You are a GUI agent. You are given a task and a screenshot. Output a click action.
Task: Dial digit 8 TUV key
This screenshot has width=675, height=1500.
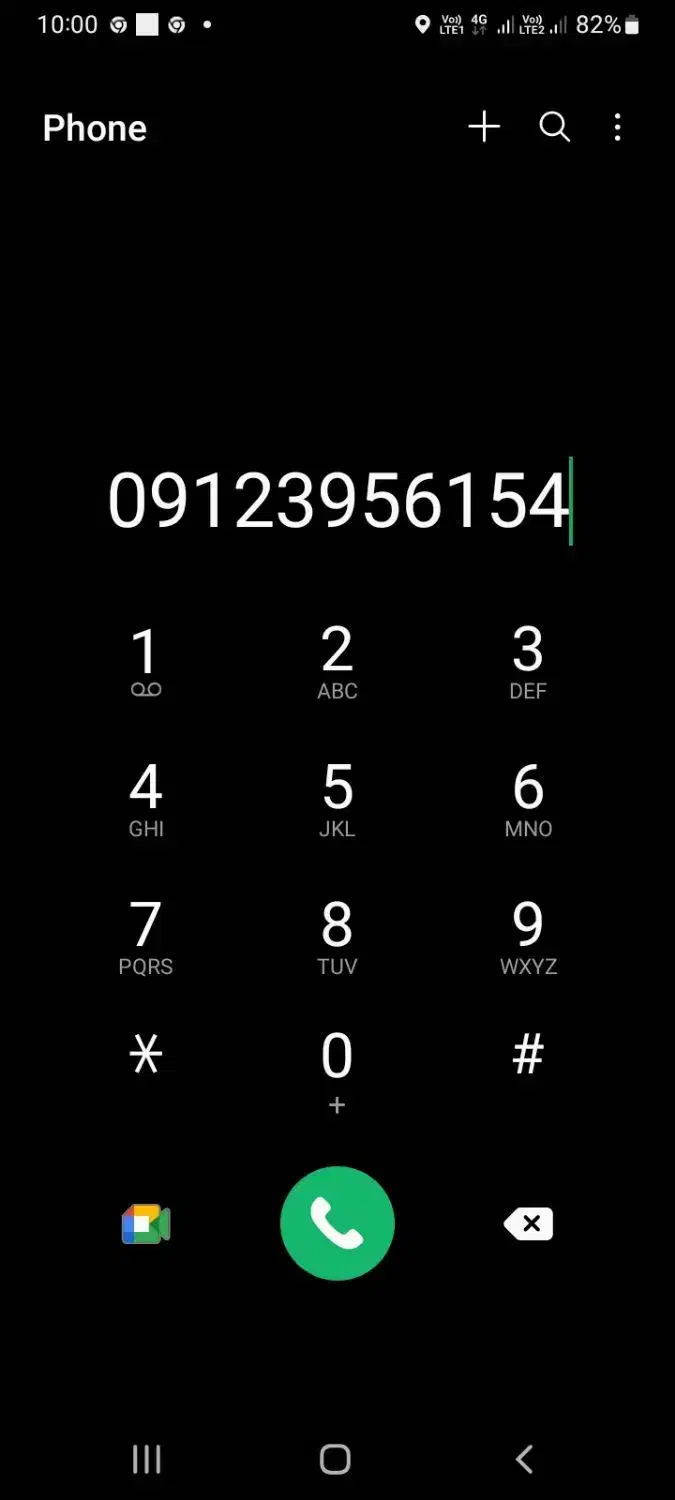pyautogui.click(x=337, y=937)
